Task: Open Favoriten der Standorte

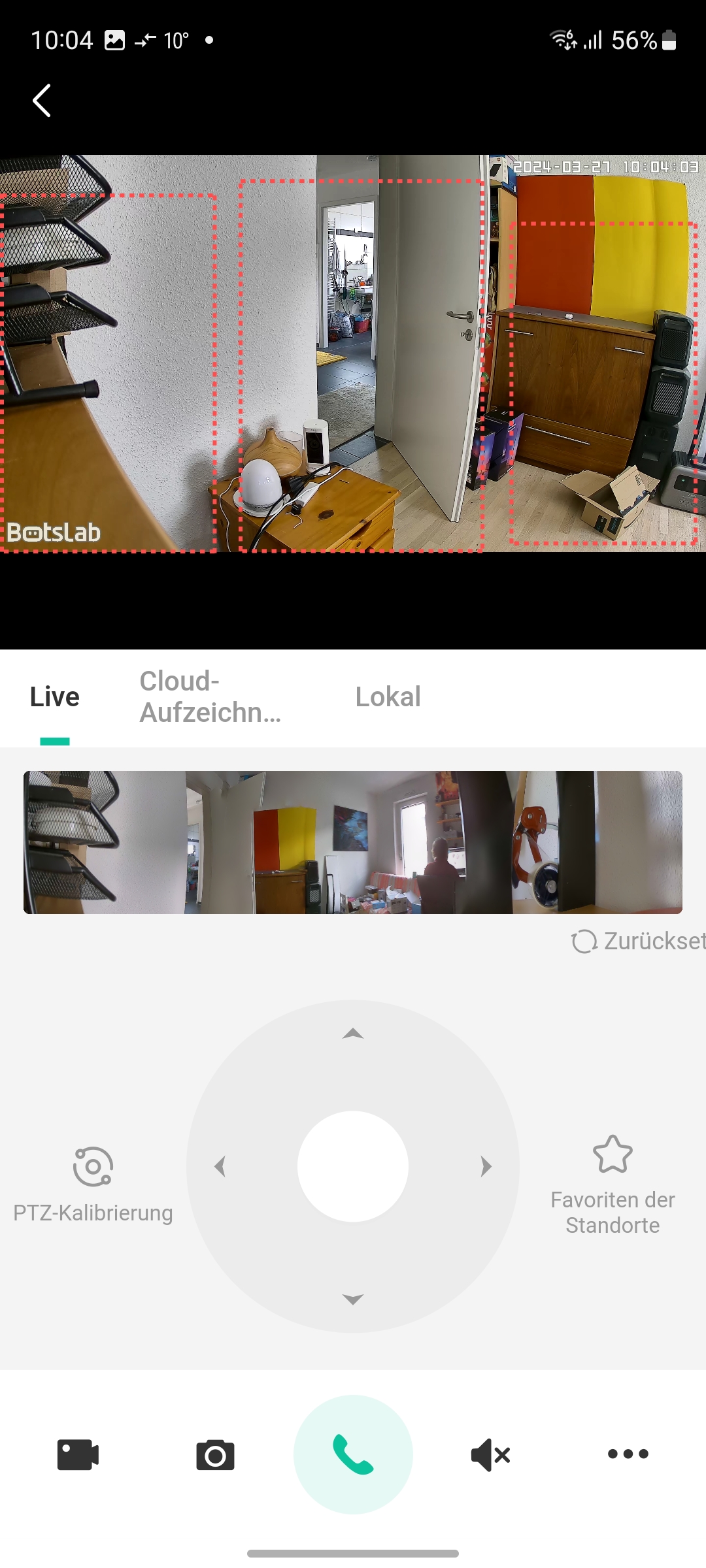Action: click(613, 1184)
